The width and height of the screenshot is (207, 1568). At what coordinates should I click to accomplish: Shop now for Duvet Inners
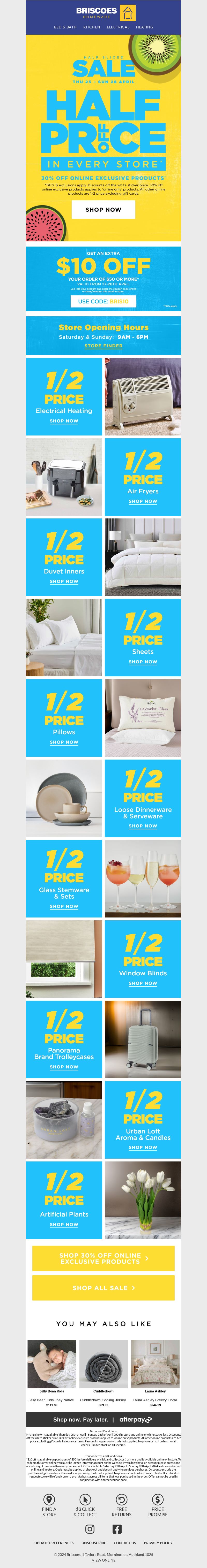click(x=64, y=582)
